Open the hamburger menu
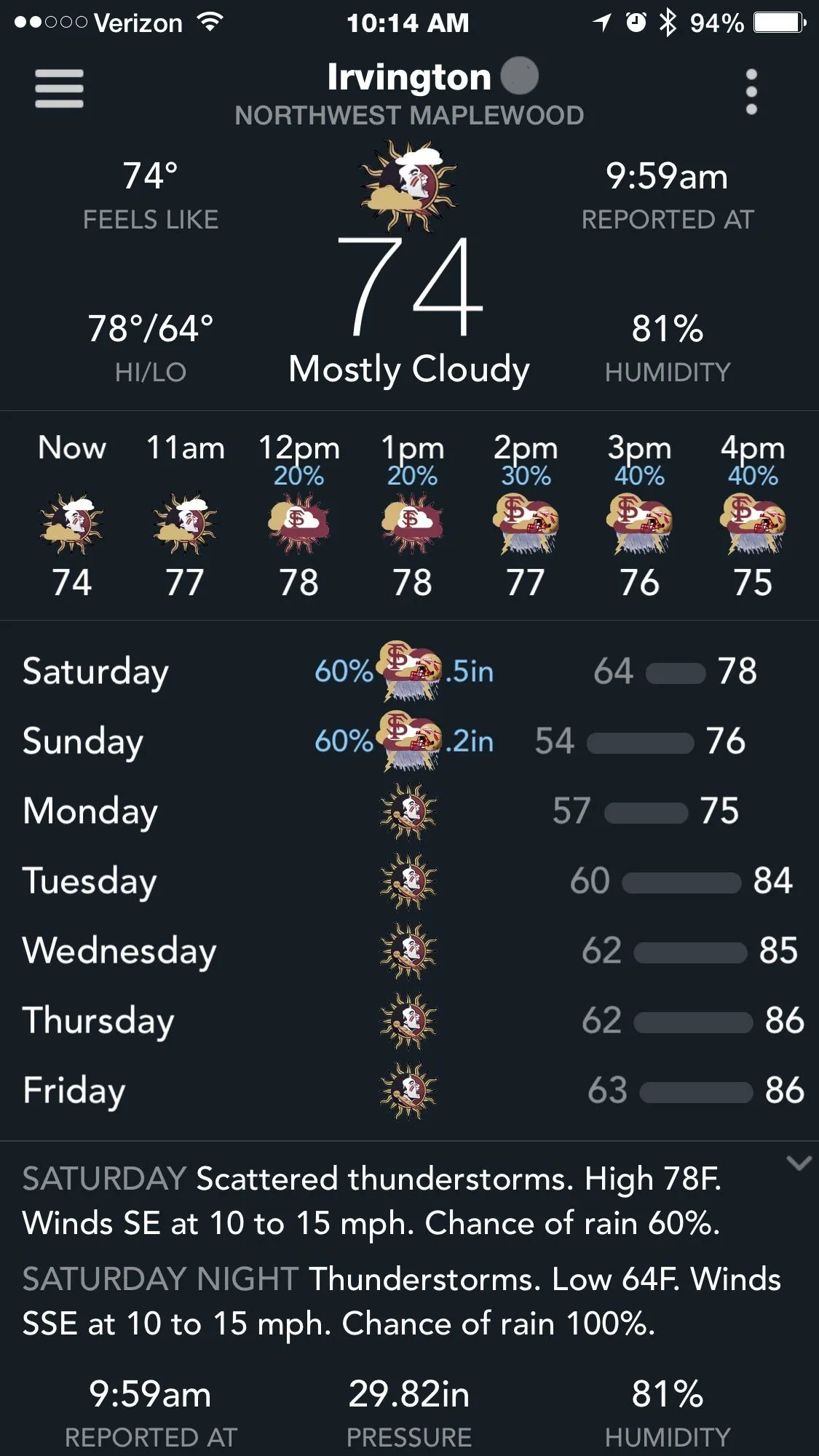 (59, 89)
